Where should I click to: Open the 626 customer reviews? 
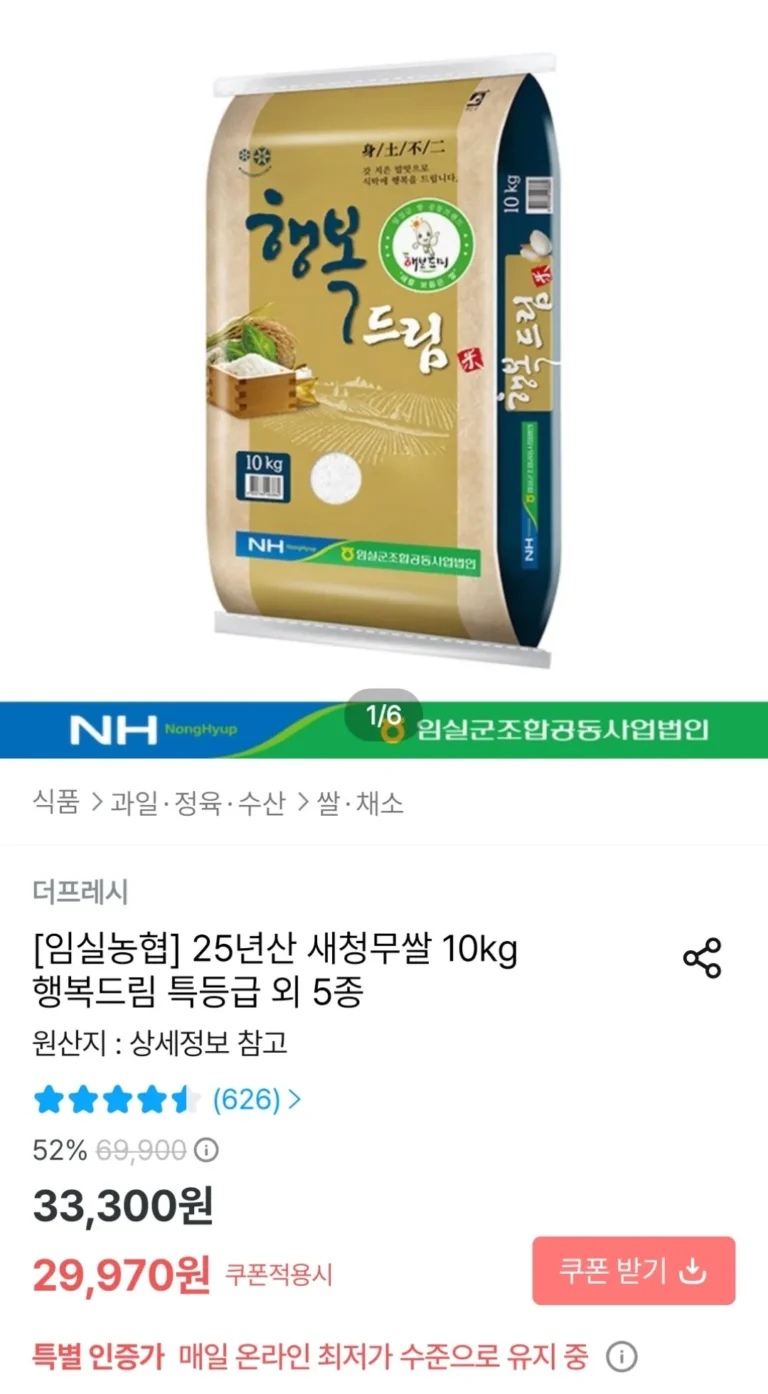click(x=256, y=1100)
